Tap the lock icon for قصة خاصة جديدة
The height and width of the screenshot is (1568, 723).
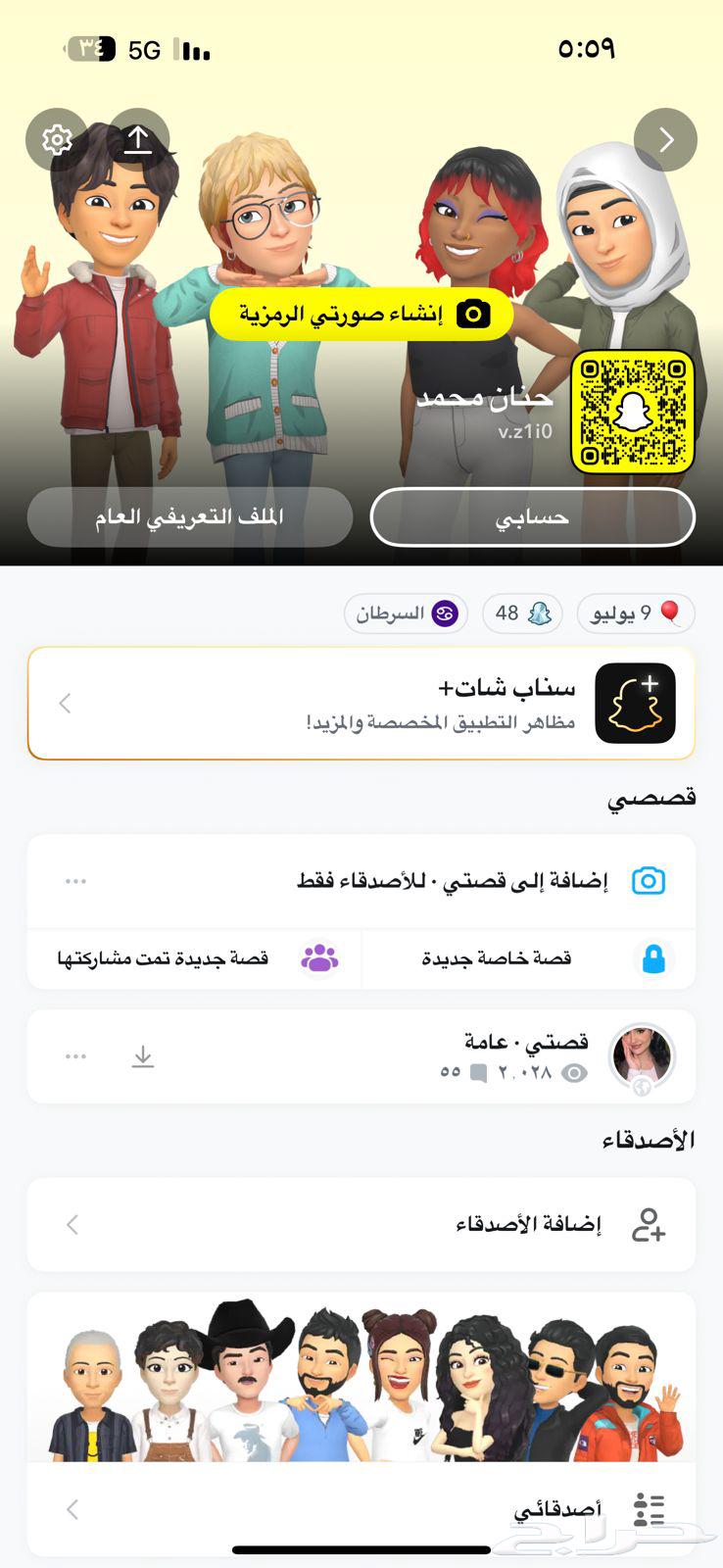tap(654, 957)
